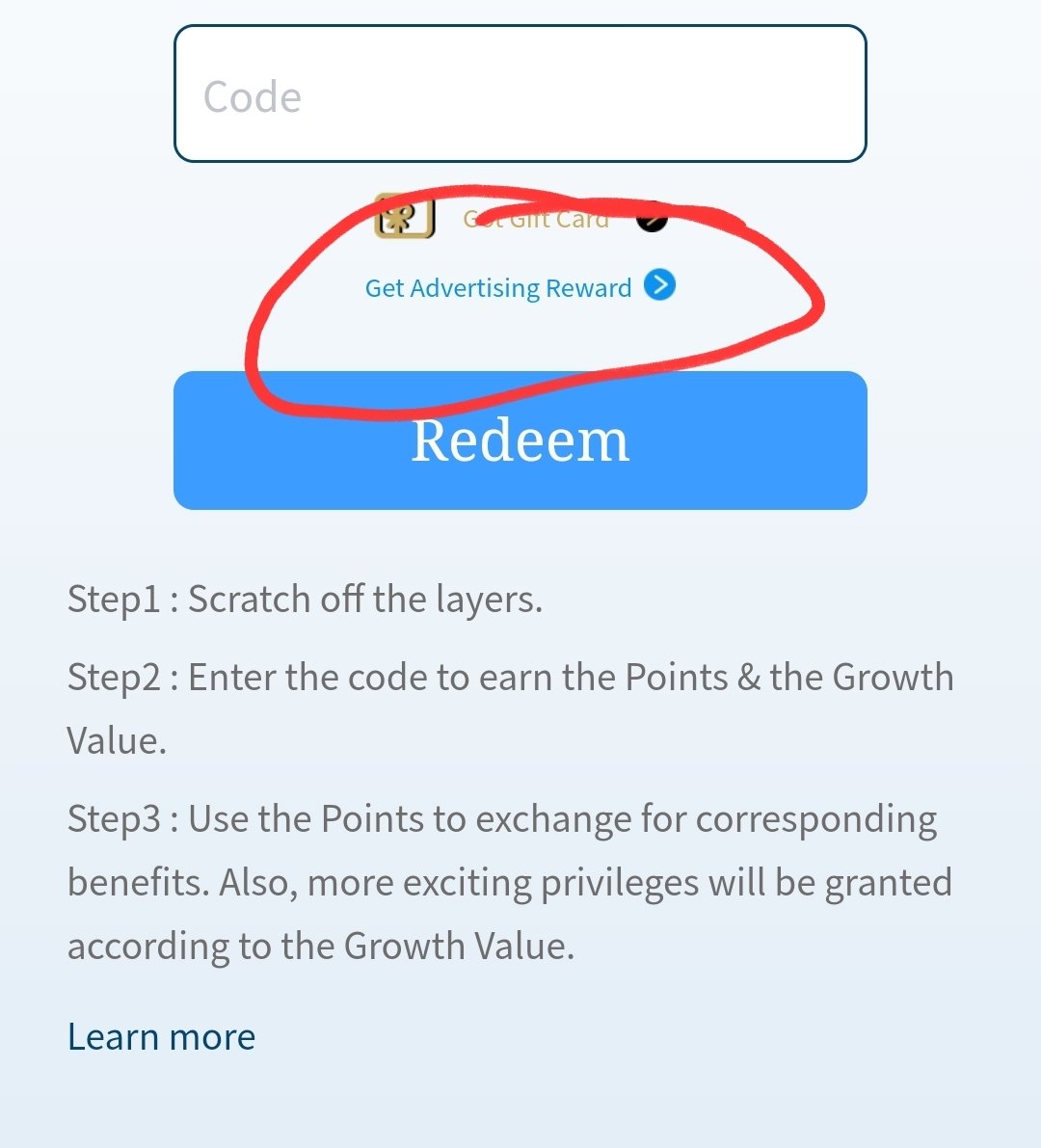Open the Get Gift Card link
This screenshot has height=1148, width=1041.
[536, 219]
